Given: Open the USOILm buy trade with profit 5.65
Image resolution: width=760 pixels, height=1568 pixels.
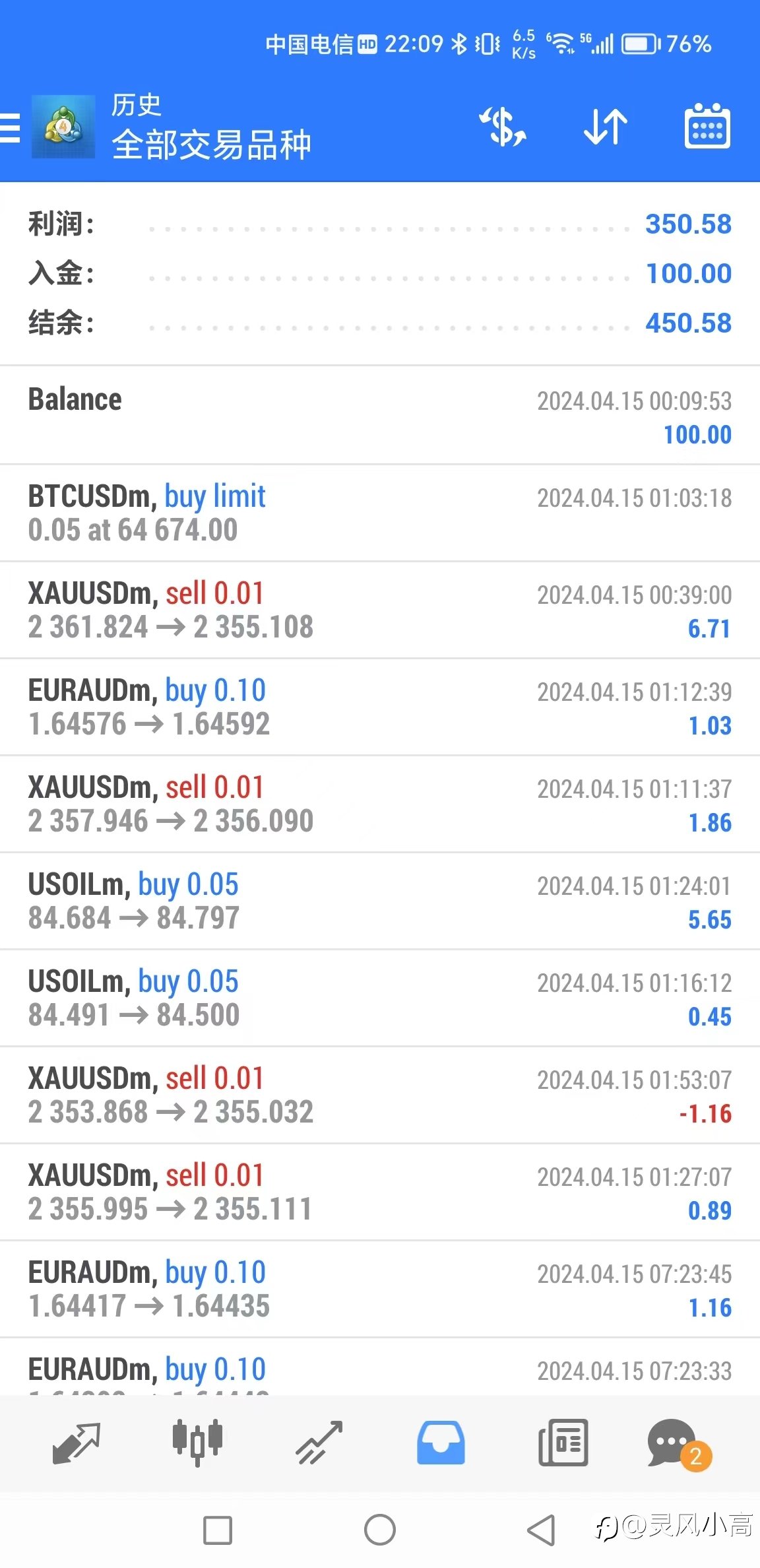Looking at the screenshot, I should click(380, 901).
